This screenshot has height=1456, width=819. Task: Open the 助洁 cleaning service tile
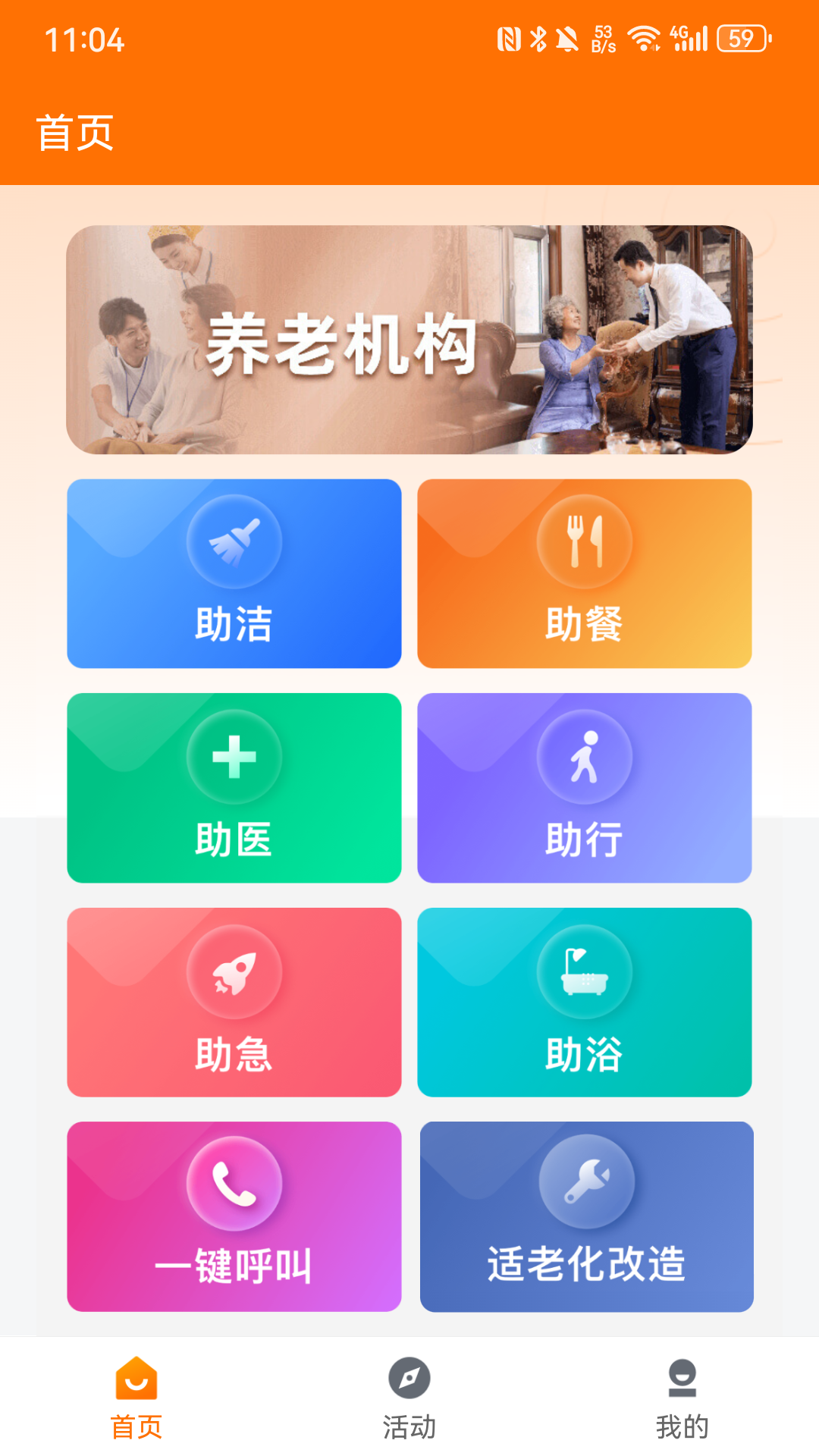234,573
